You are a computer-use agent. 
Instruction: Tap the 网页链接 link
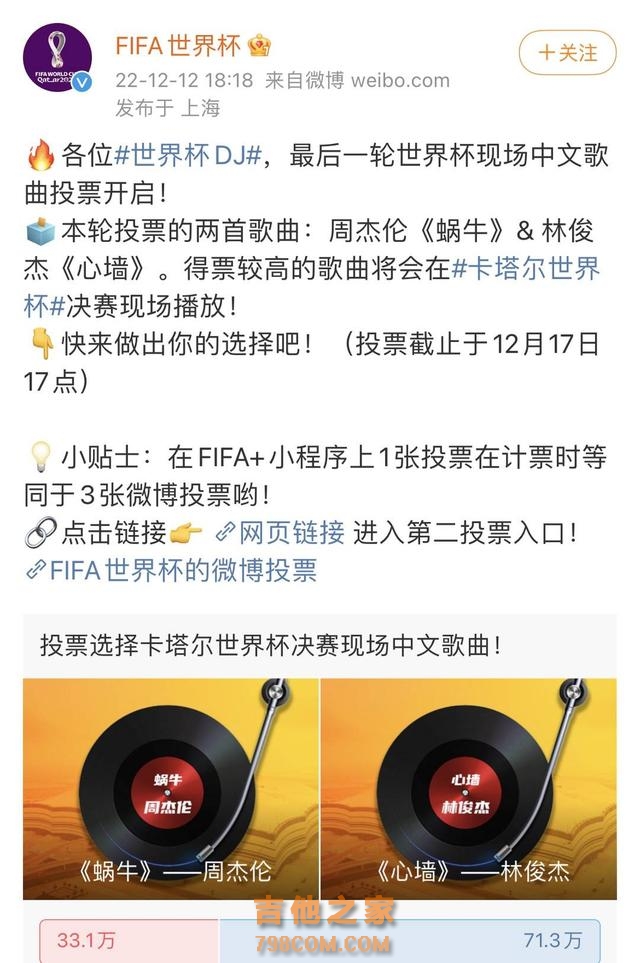281,532
